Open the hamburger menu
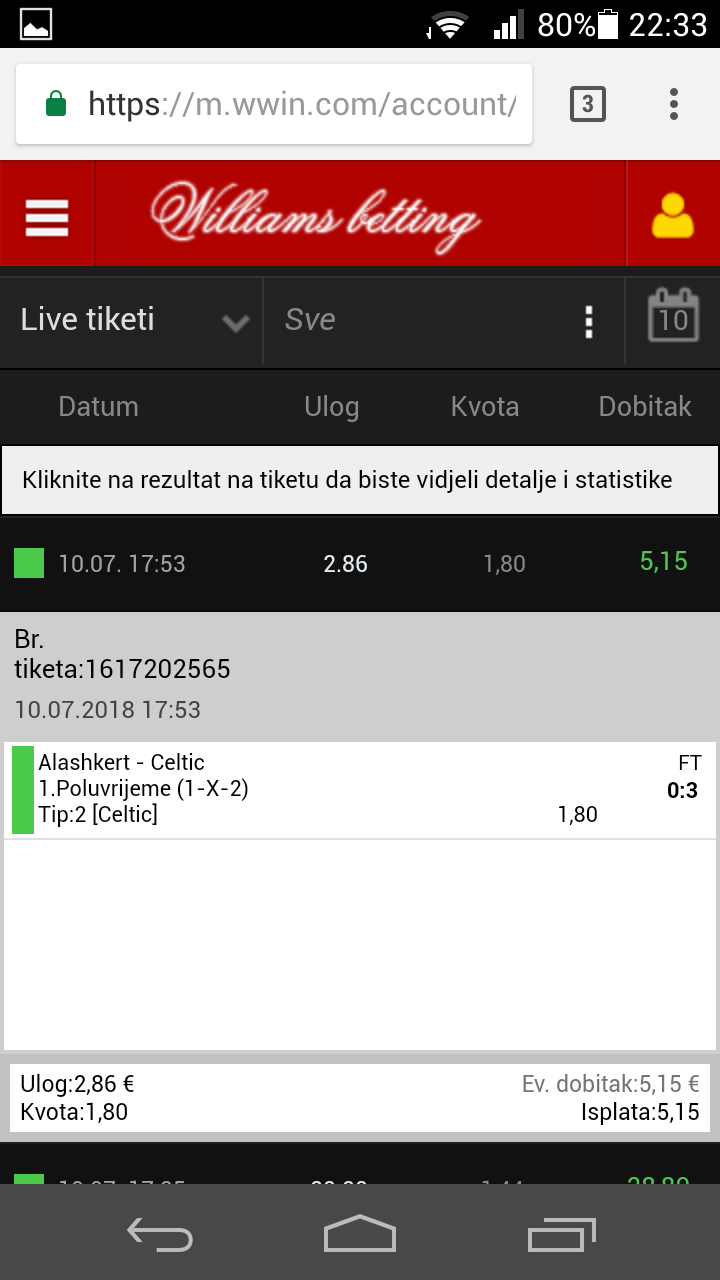 pyautogui.click(x=47, y=214)
